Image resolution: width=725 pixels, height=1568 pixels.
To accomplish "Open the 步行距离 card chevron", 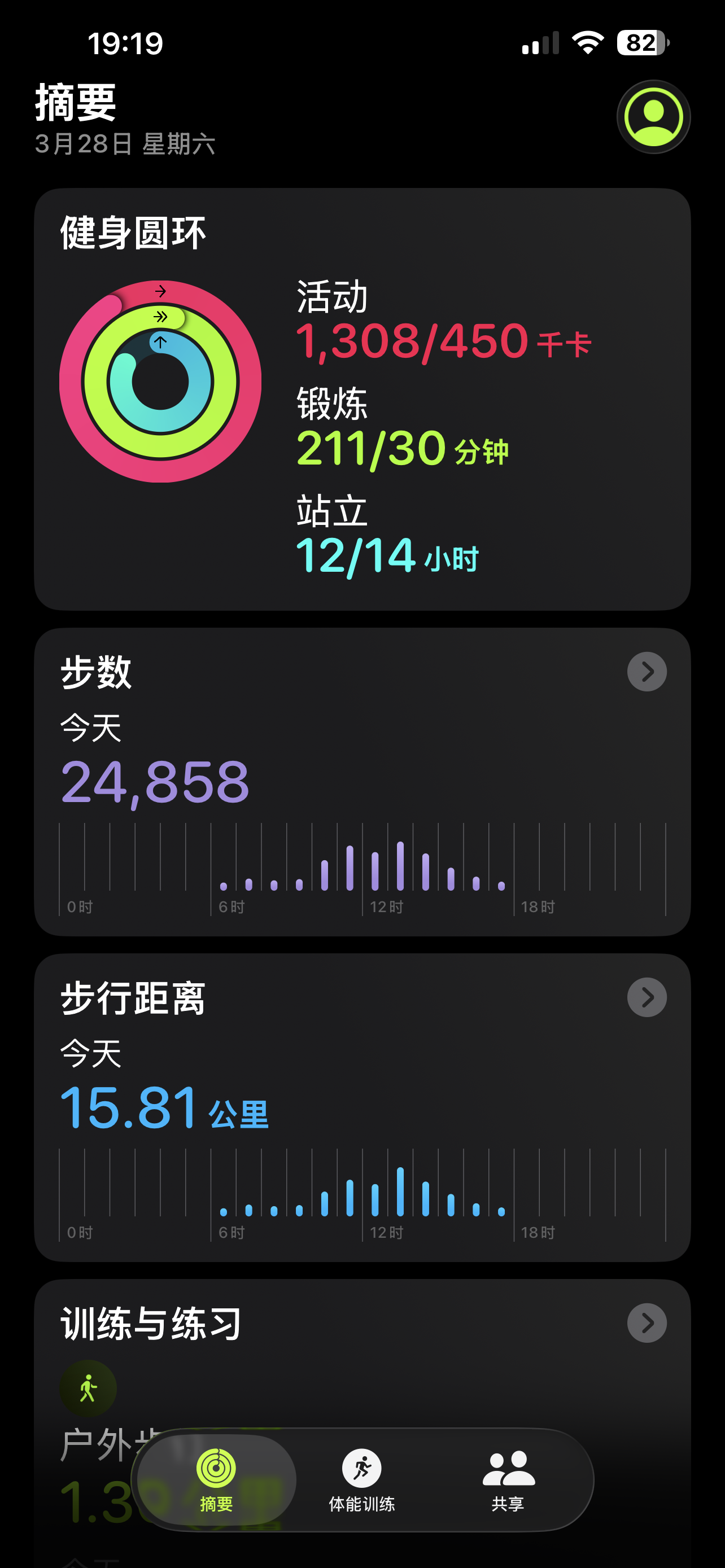I will (x=647, y=997).
